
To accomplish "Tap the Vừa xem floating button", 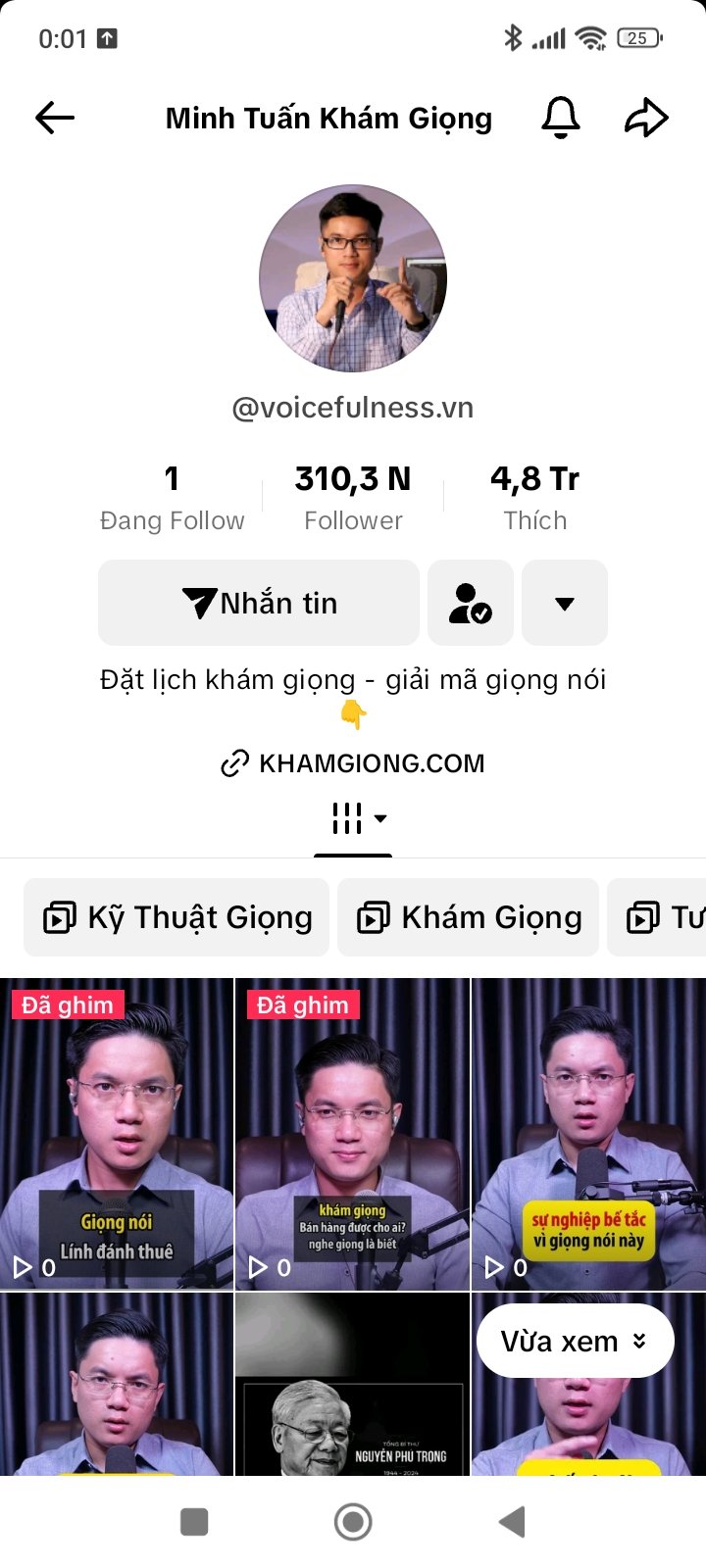I will [x=575, y=1341].
